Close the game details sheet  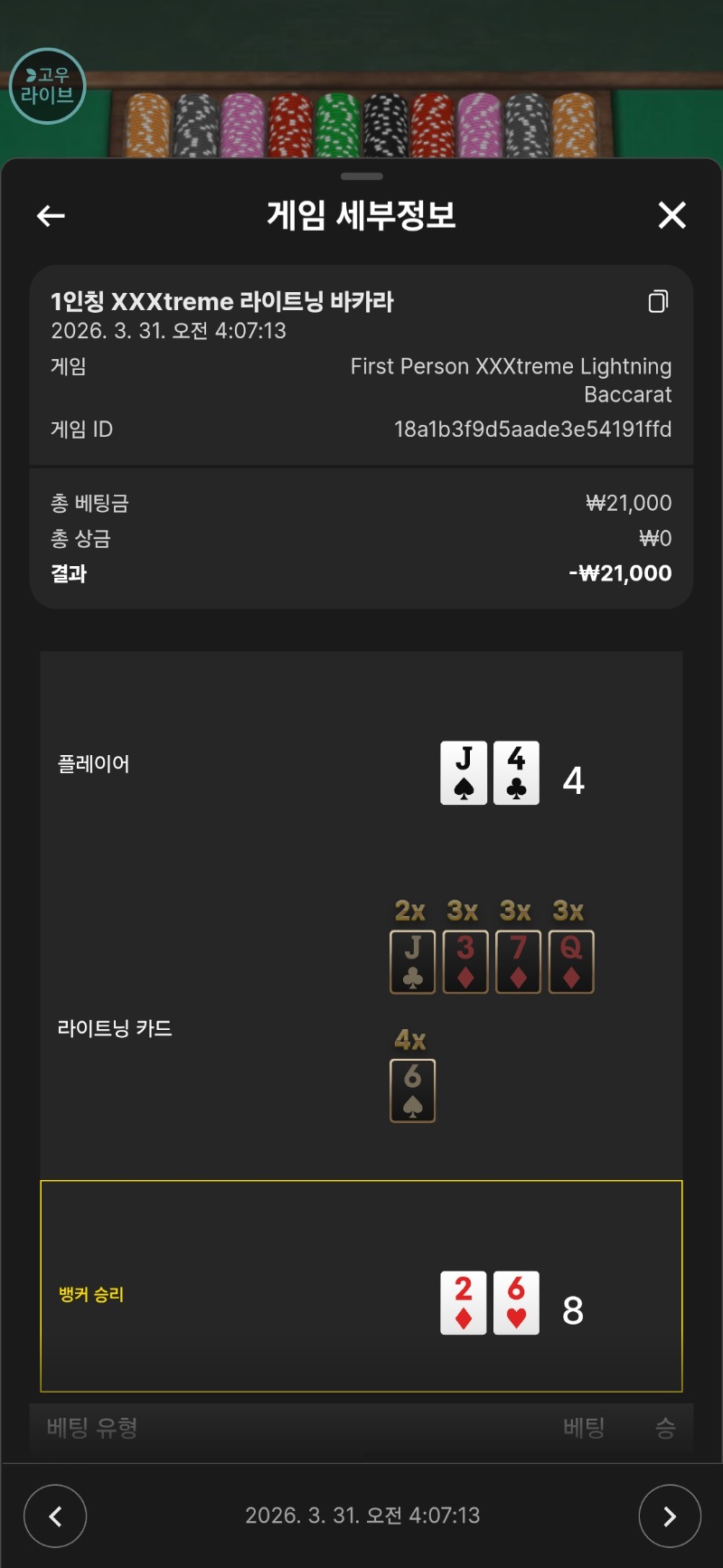click(x=671, y=215)
